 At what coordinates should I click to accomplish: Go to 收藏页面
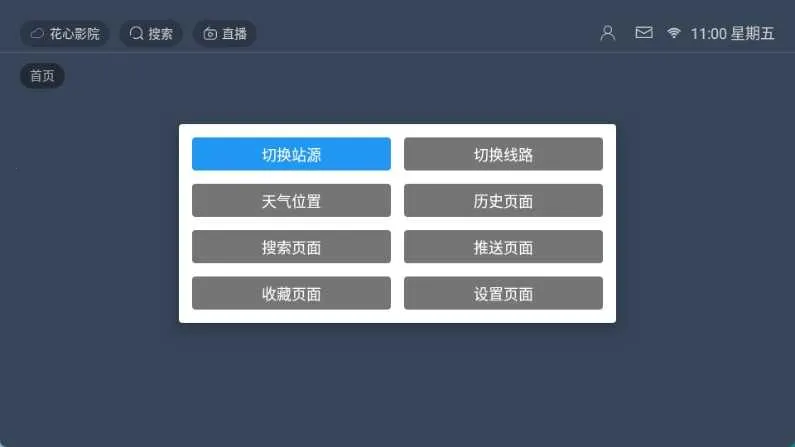click(291, 293)
